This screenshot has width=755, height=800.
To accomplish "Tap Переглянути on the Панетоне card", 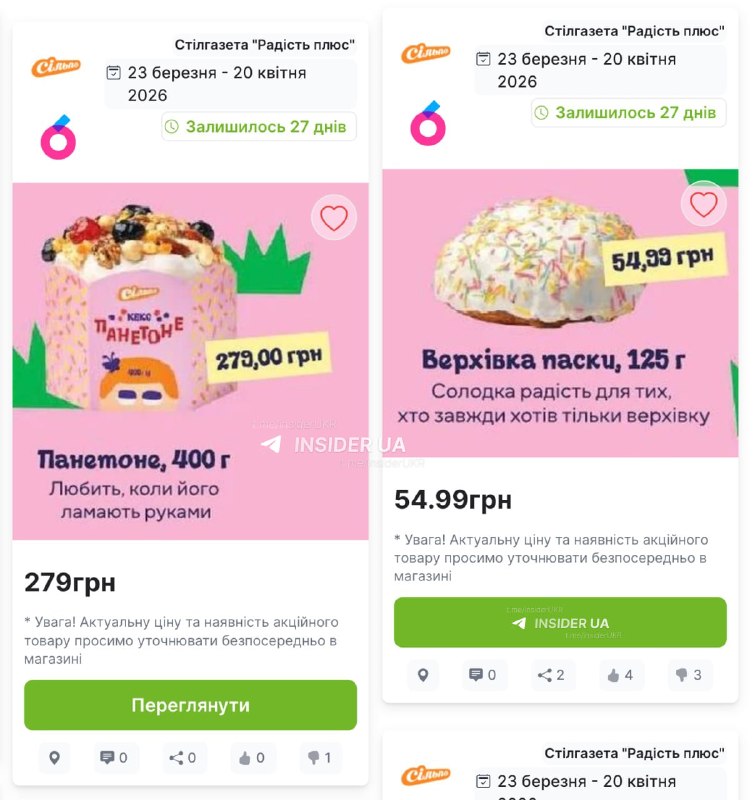I will pyautogui.click(x=190, y=705).
